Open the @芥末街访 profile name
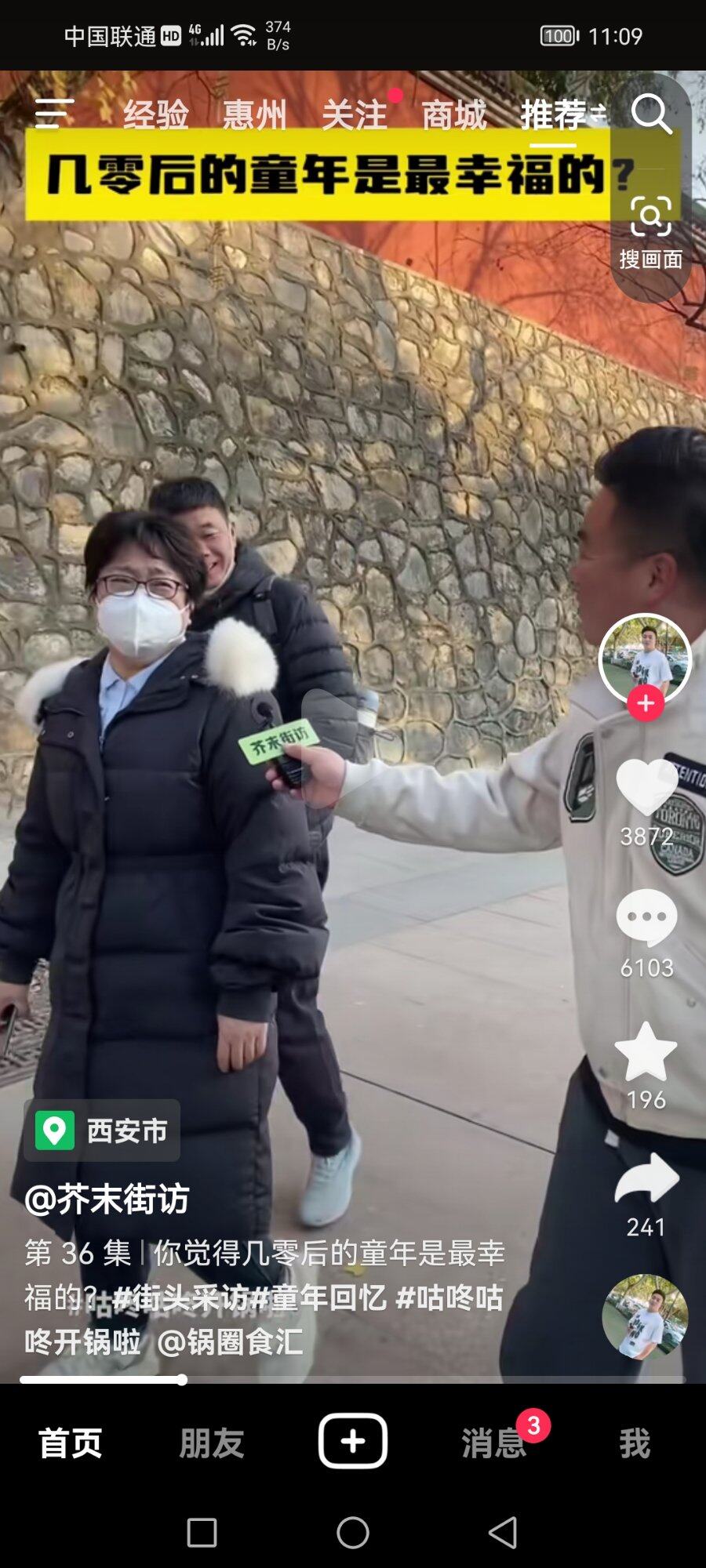 pos(107,1199)
